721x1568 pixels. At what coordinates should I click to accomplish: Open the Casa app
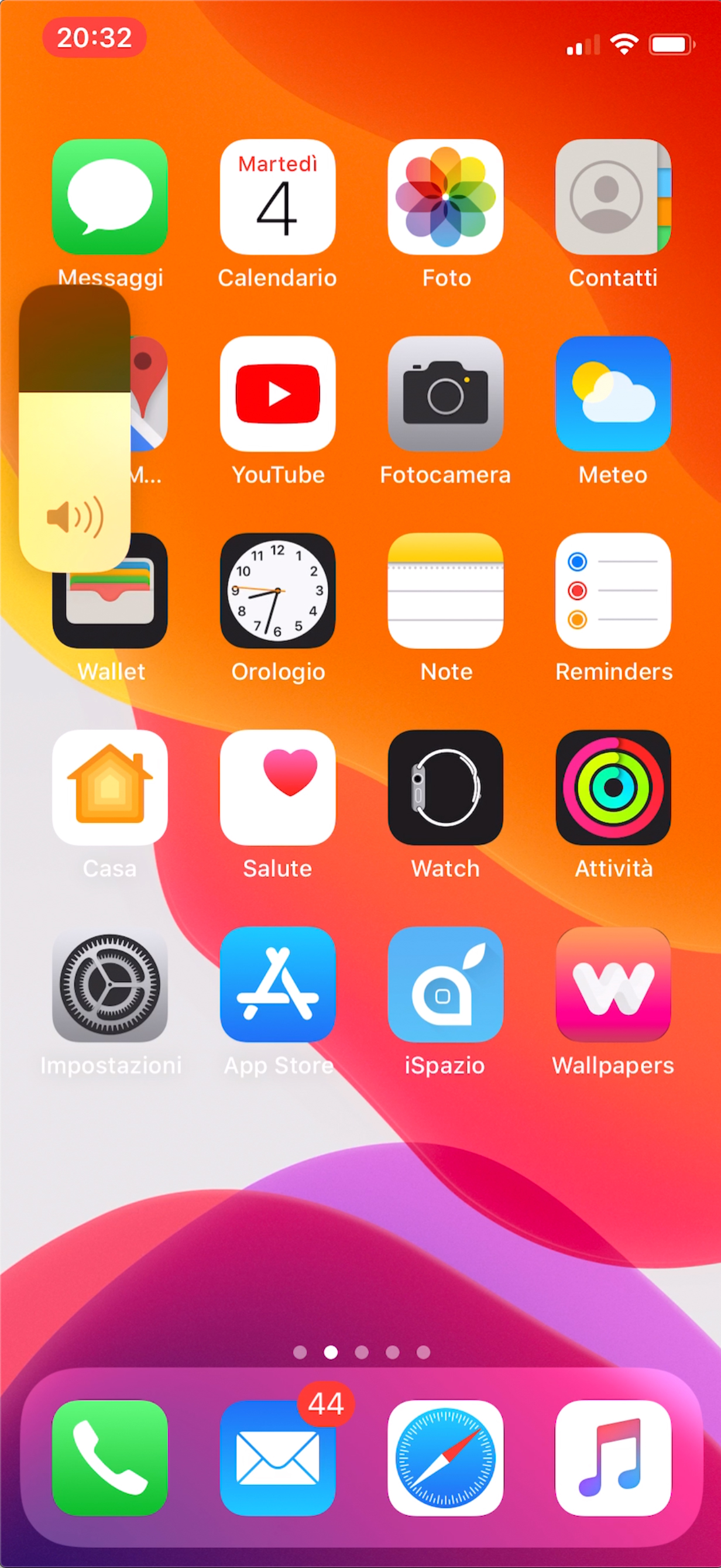(110, 787)
